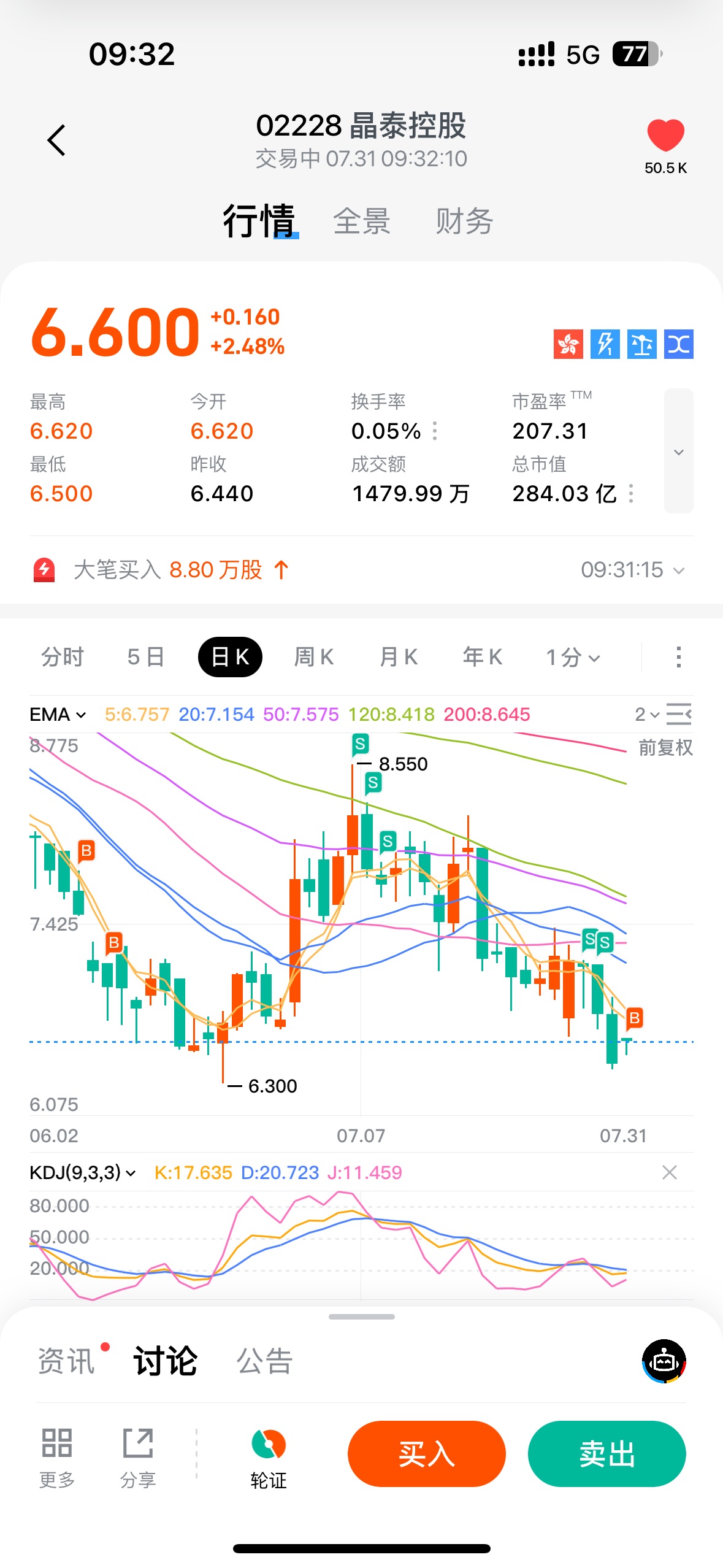This screenshot has width=723, height=1568.
Task: Select the 分时 chart view
Action: click(x=63, y=657)
